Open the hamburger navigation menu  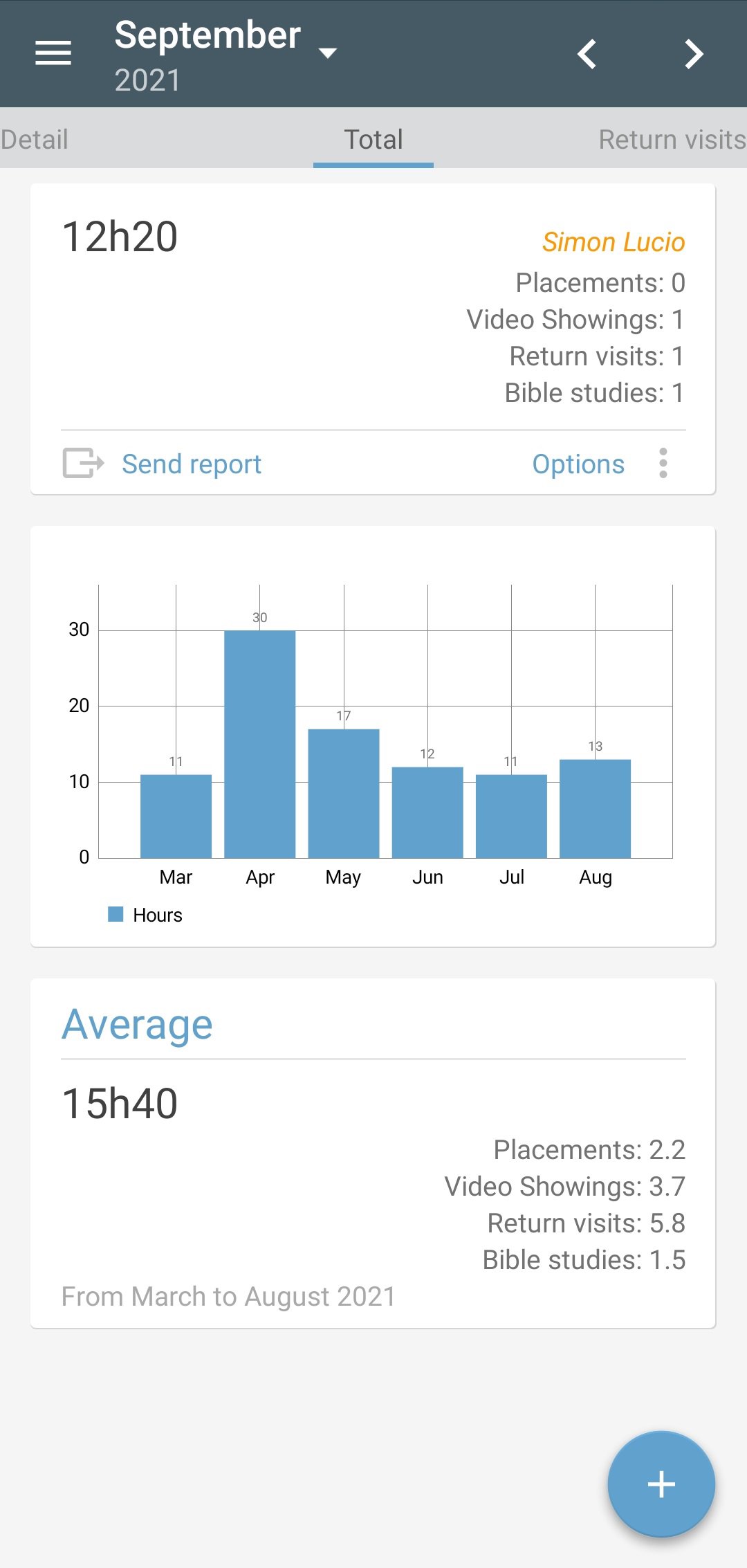53,53
